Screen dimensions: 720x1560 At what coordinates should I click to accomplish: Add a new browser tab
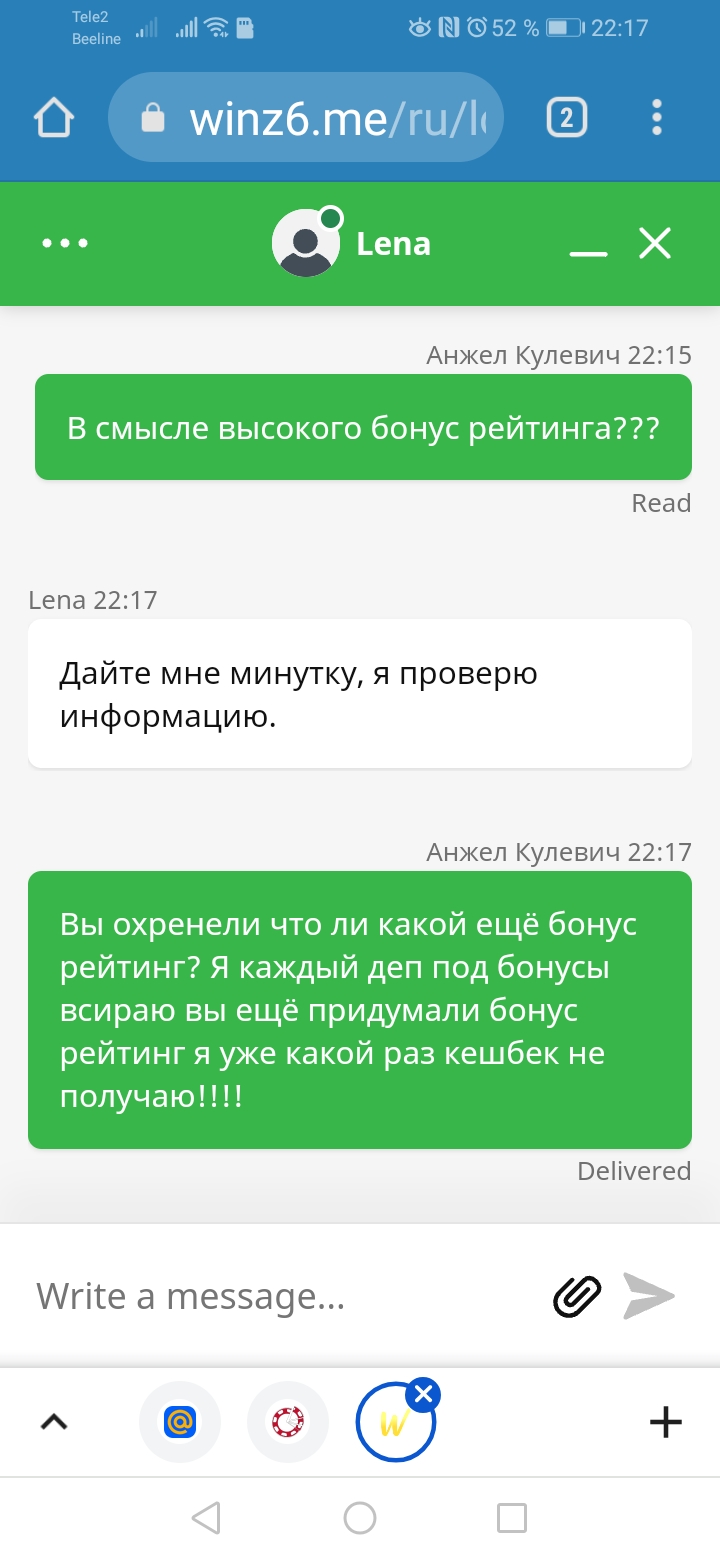click(666, 1421)
